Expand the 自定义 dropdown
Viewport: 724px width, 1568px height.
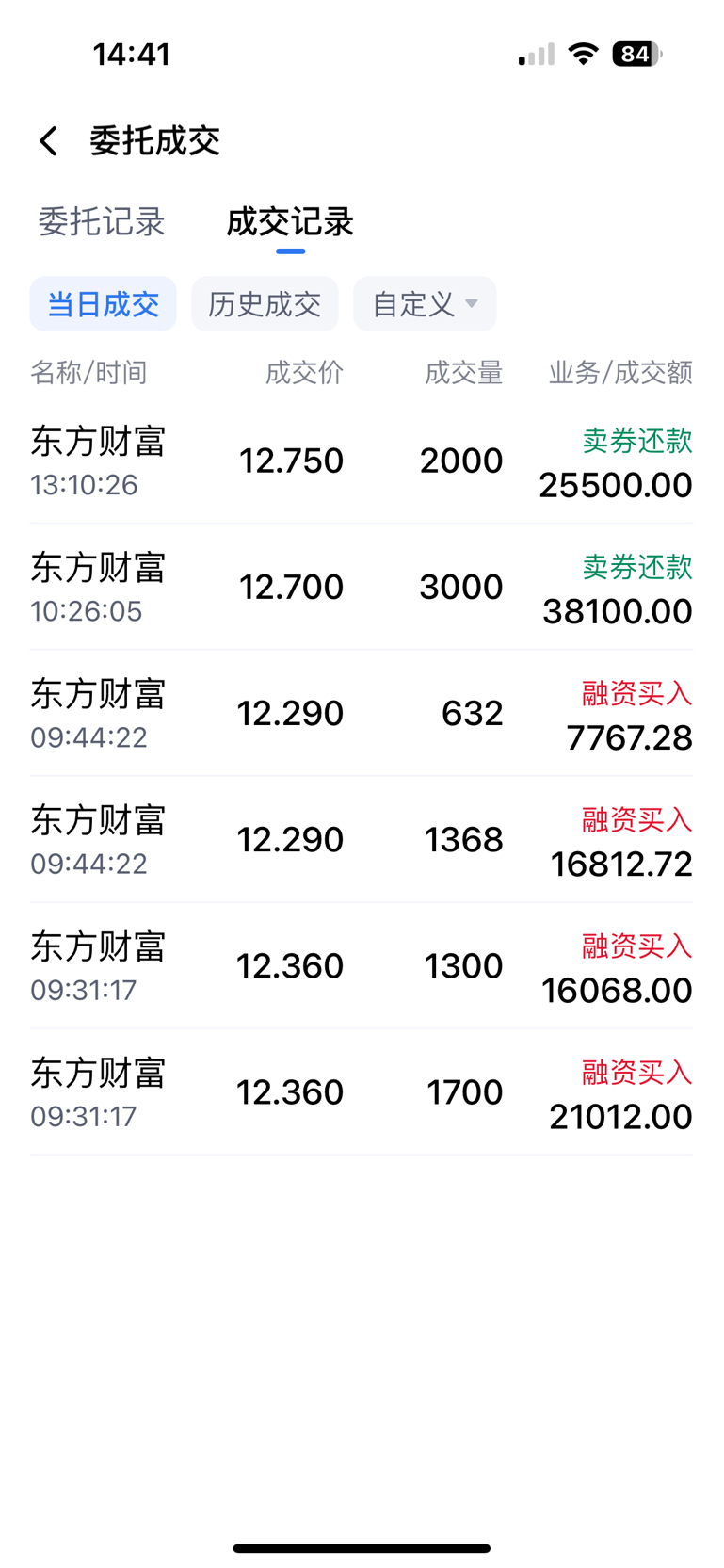tap(425, 304)
